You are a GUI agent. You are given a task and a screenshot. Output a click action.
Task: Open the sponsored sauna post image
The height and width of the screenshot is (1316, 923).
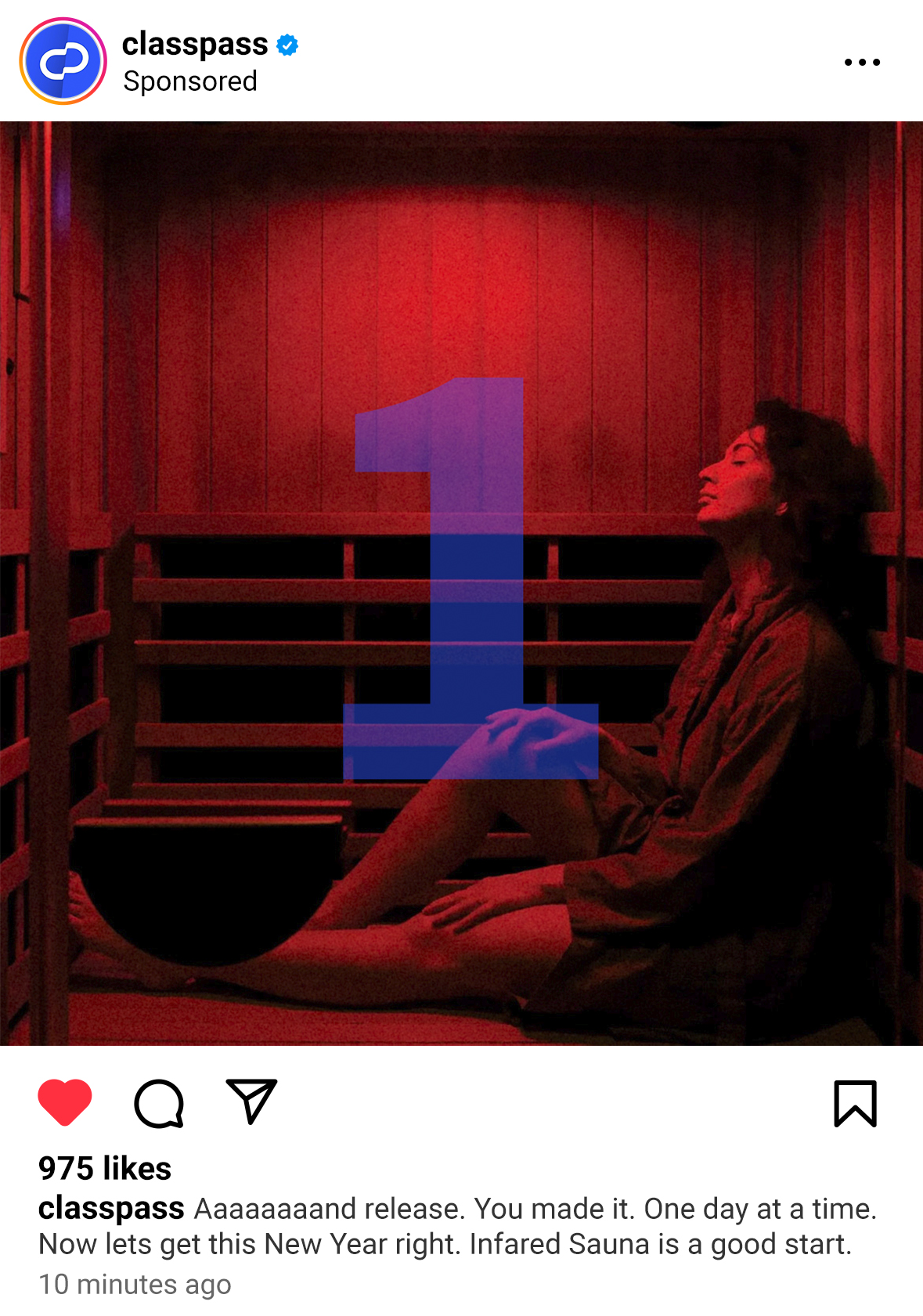[x=461, y=583]
